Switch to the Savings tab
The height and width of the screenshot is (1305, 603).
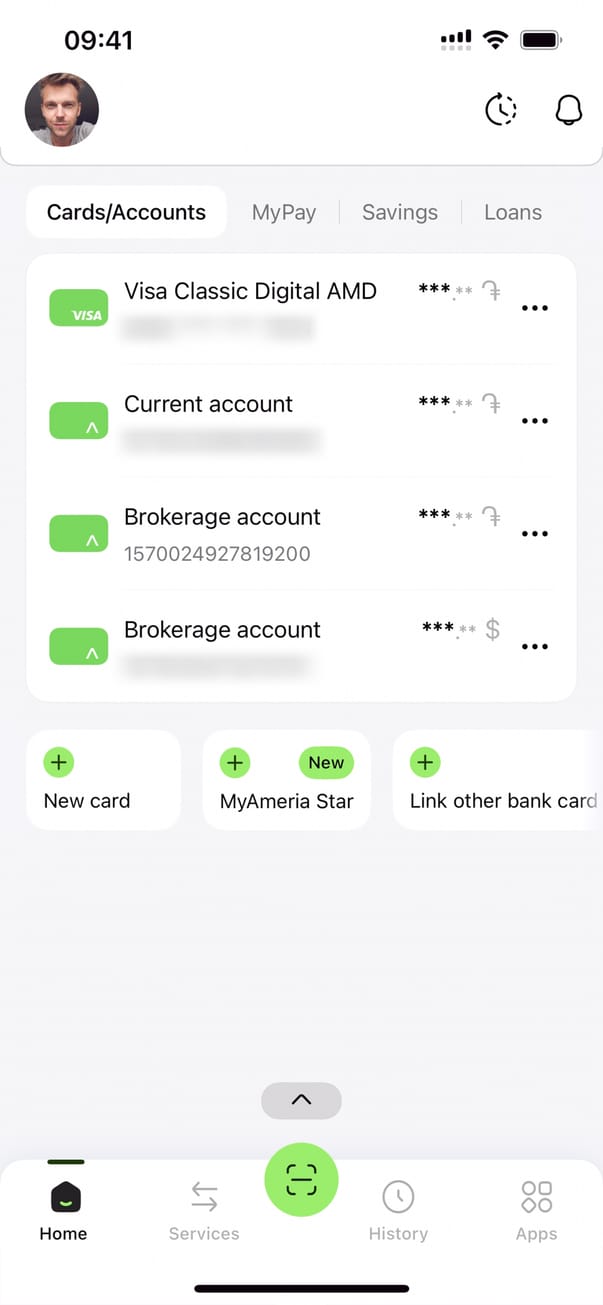point(400,212)
